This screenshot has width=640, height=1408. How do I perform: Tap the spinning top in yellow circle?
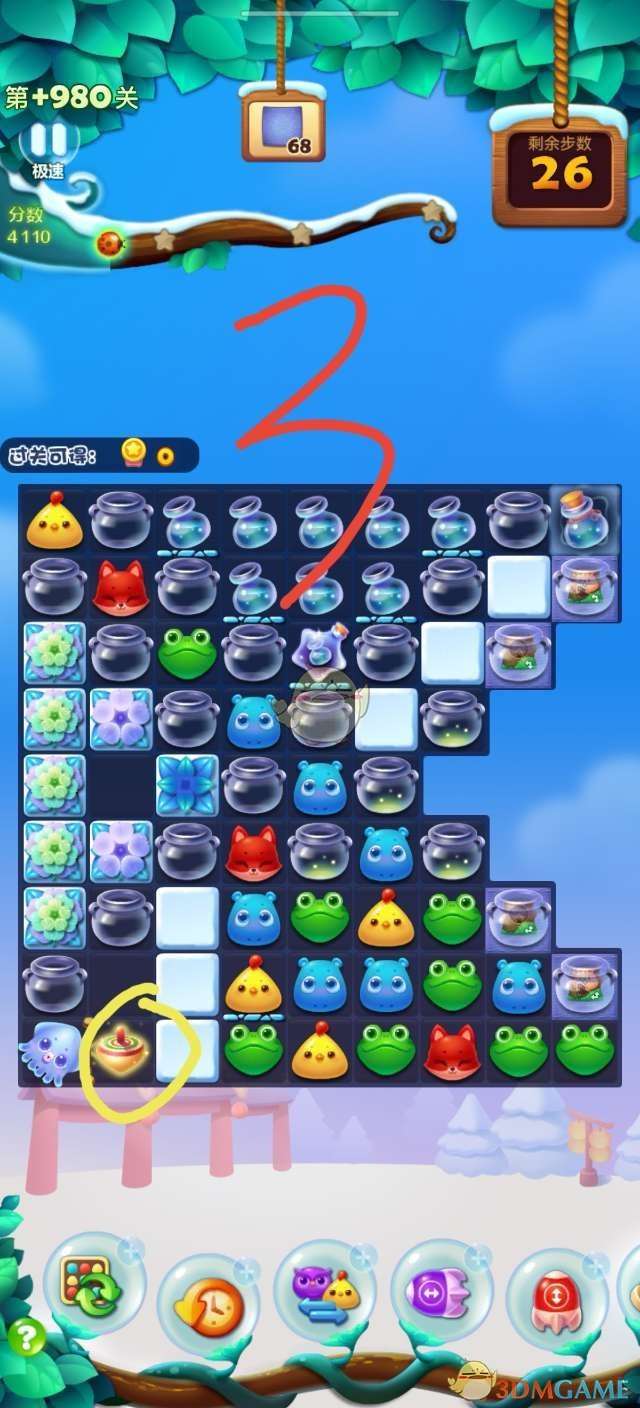(119, 1050)
